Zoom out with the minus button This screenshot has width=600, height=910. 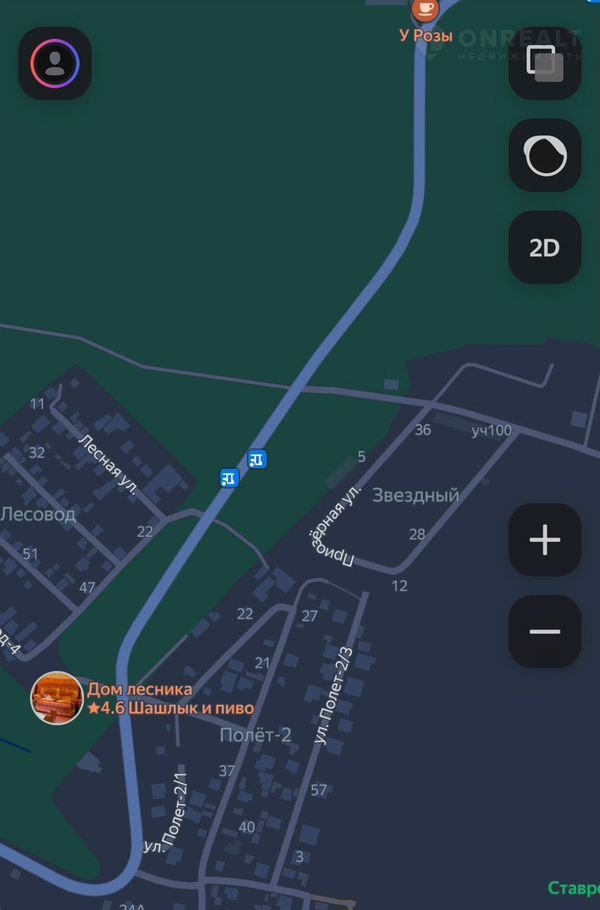pos(545,632)
